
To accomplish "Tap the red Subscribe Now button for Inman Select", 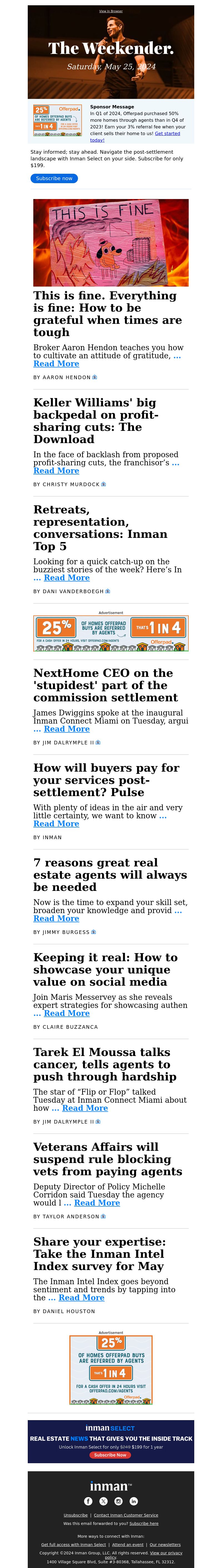I will pos(110,1455).
